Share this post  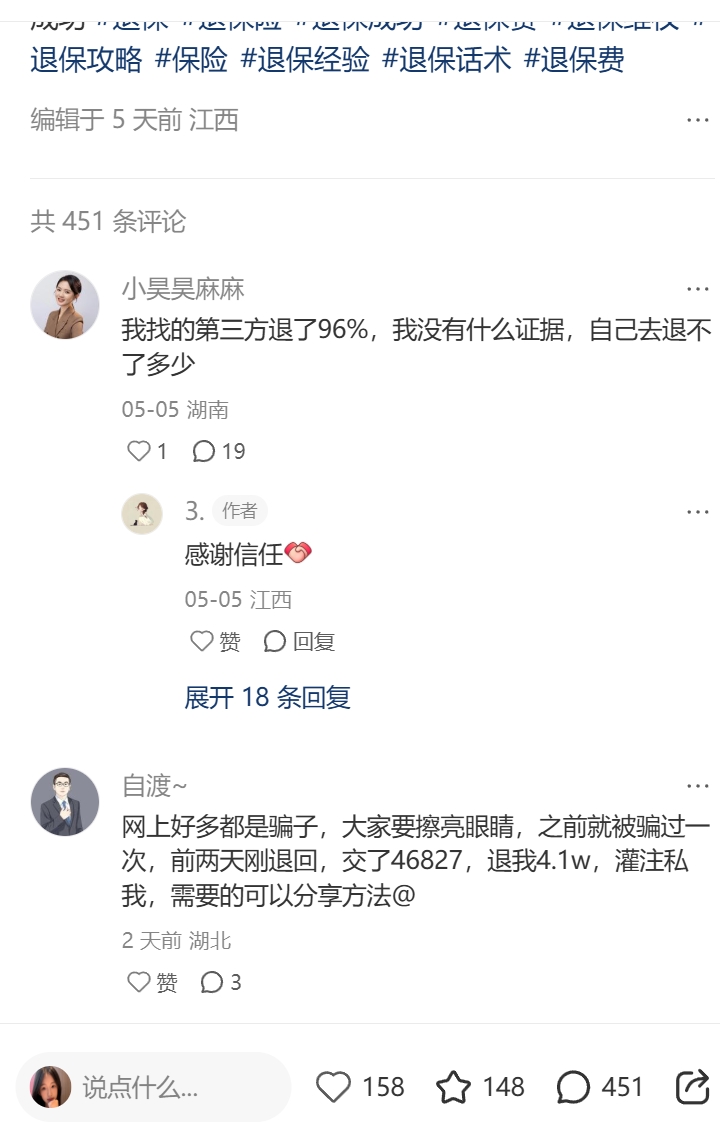(x=692, y=1087)
